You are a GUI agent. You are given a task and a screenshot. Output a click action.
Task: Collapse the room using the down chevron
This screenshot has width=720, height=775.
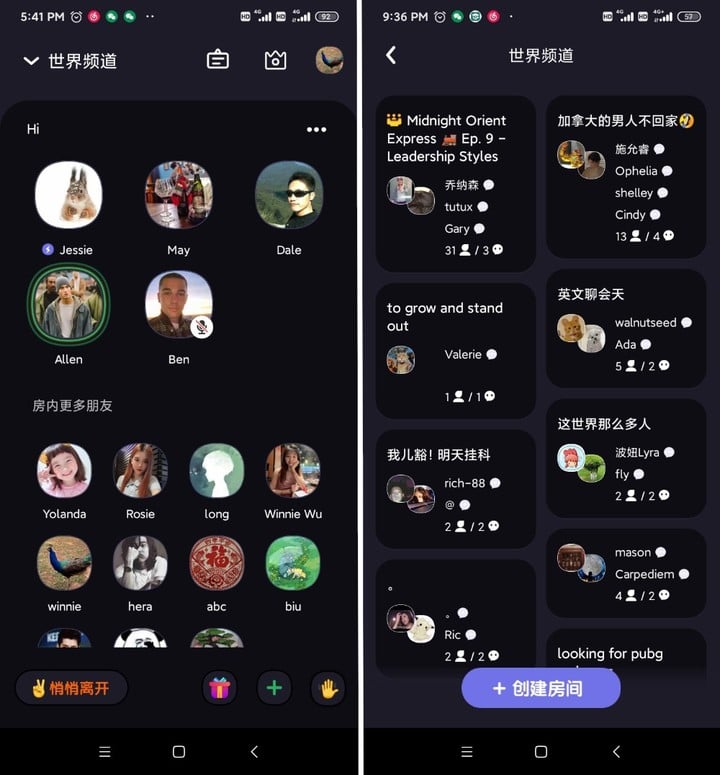(31, 61)
